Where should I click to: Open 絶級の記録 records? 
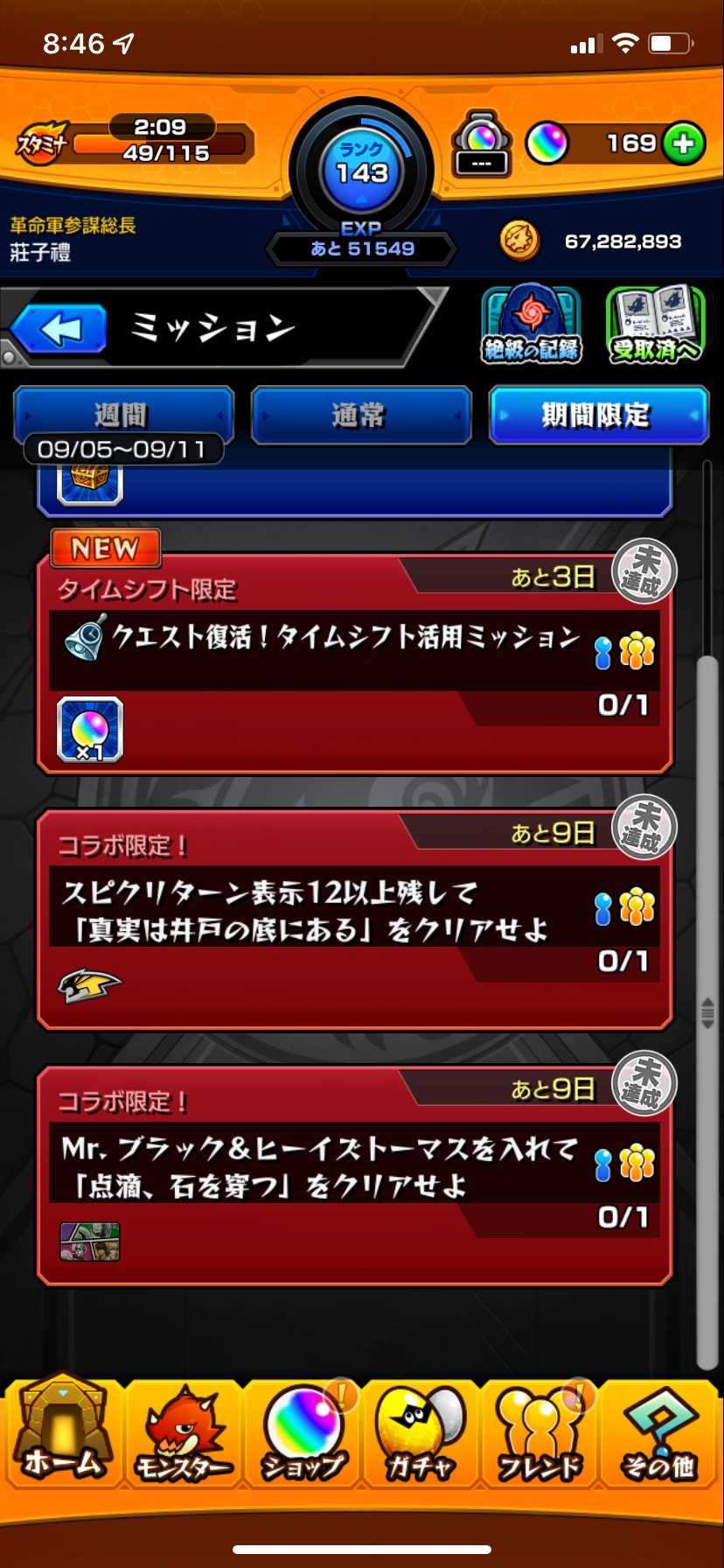click(531, 325)
